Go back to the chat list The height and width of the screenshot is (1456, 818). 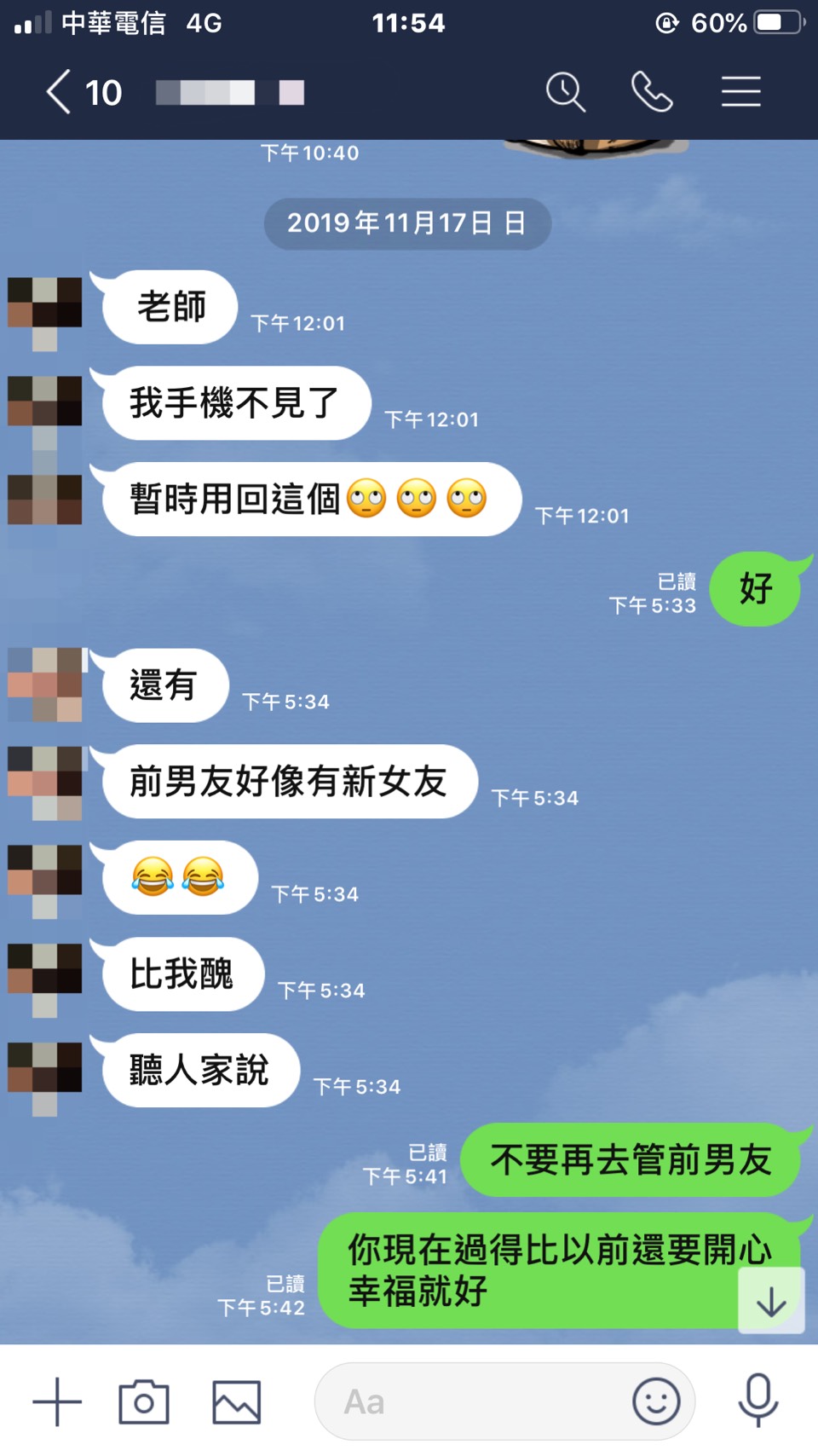[60, 92]
